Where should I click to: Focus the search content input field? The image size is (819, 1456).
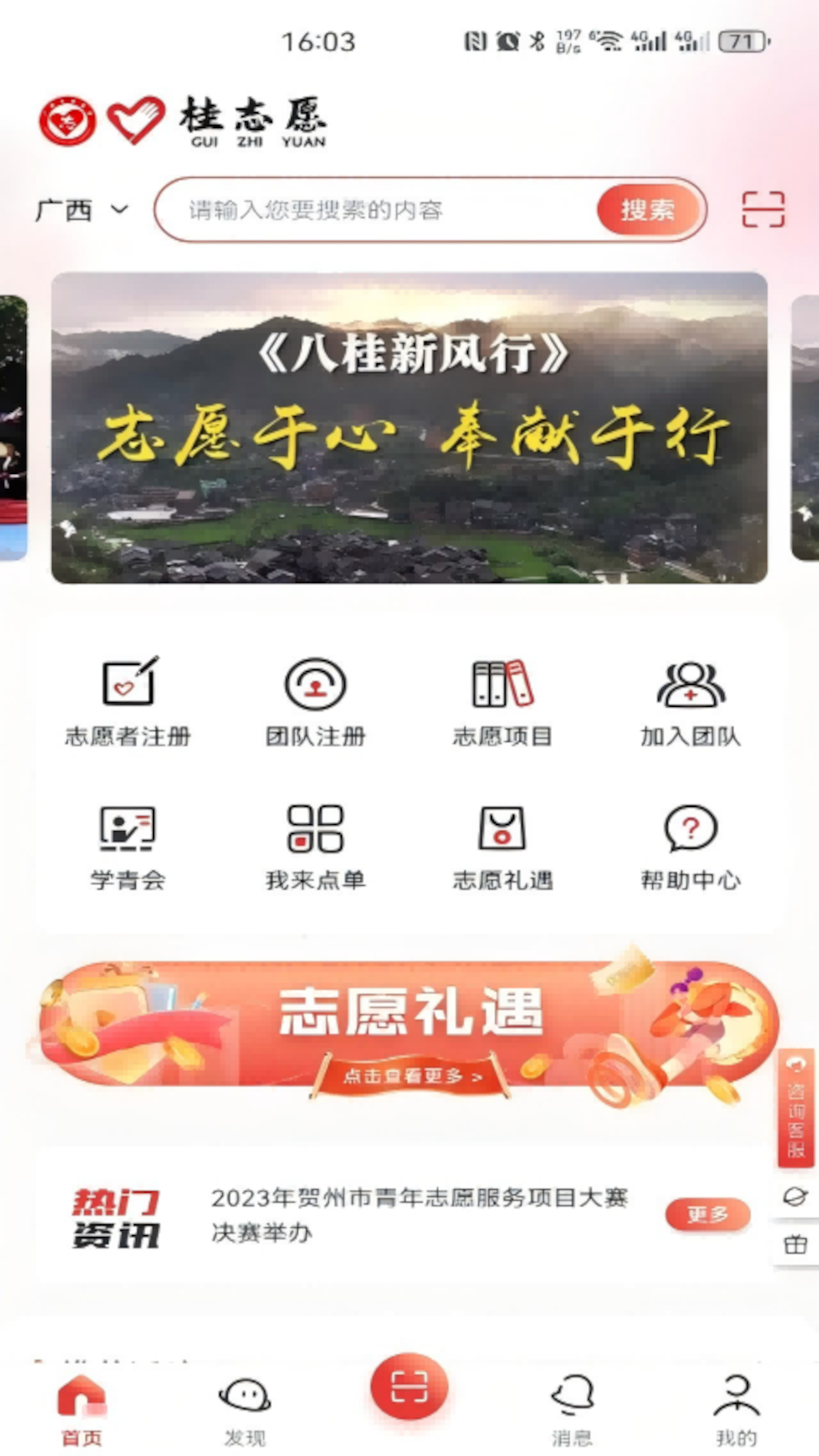(x=379, y=210)
